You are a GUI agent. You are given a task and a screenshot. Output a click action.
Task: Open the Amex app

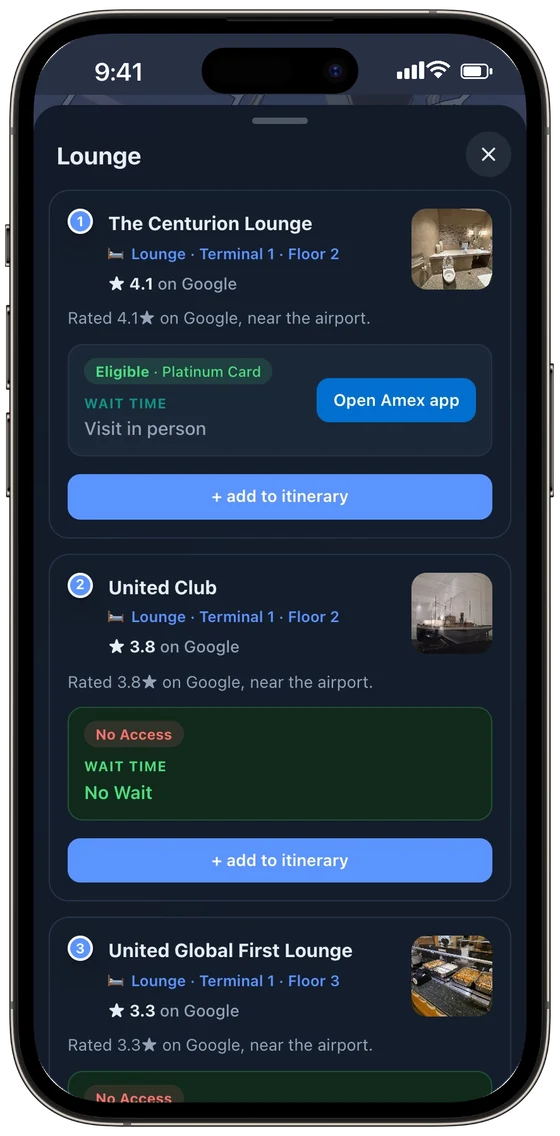[x=396, y=400]
